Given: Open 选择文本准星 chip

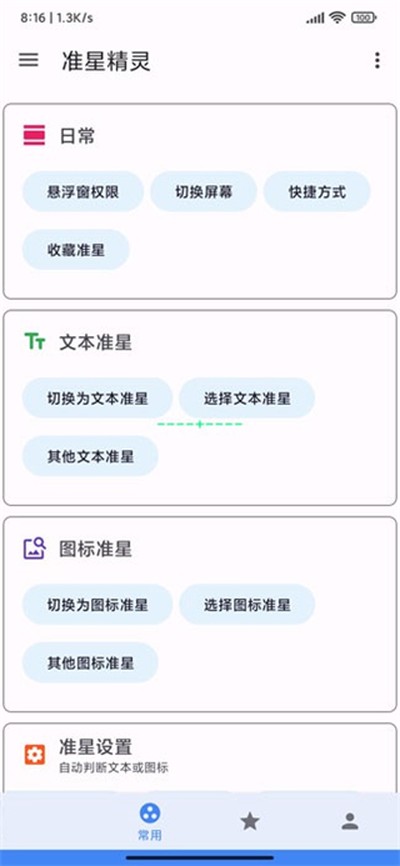Looking at the screenshot, I should pyautogui.click(x=247, y=398).
